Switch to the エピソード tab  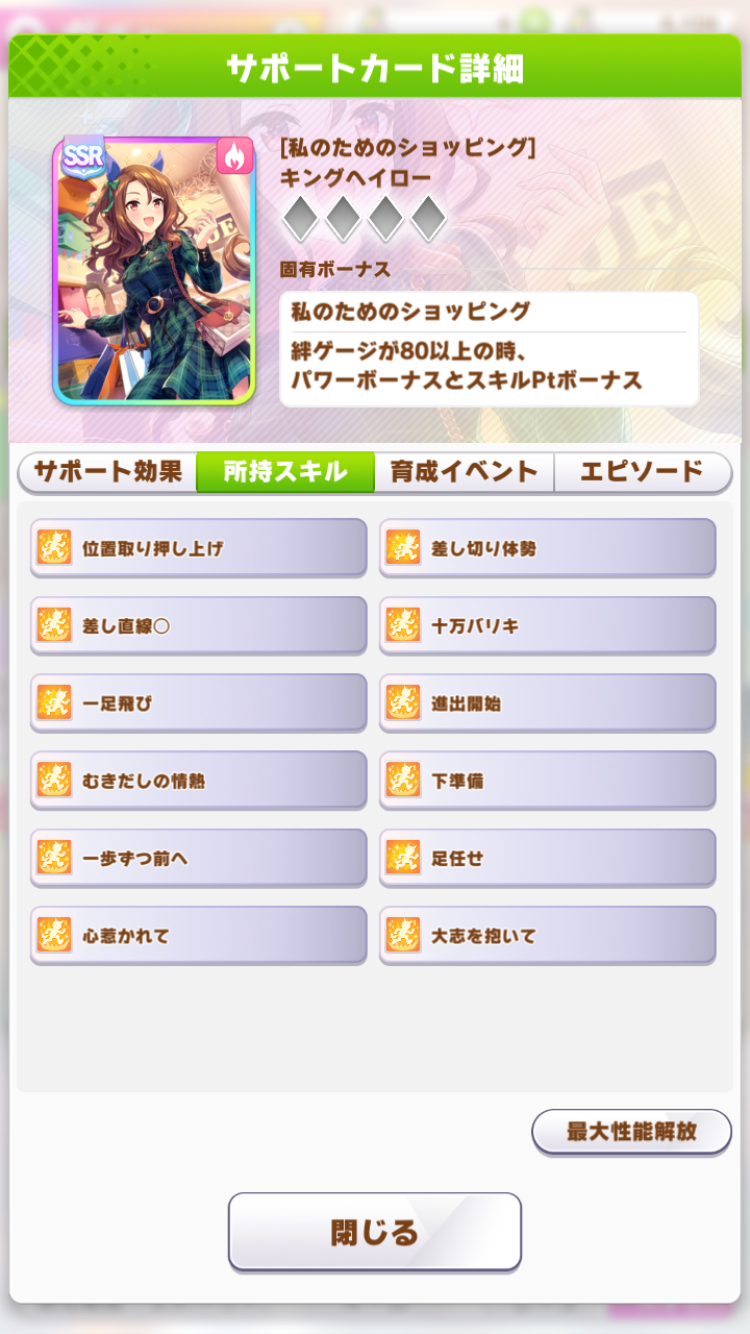(641, 472)
